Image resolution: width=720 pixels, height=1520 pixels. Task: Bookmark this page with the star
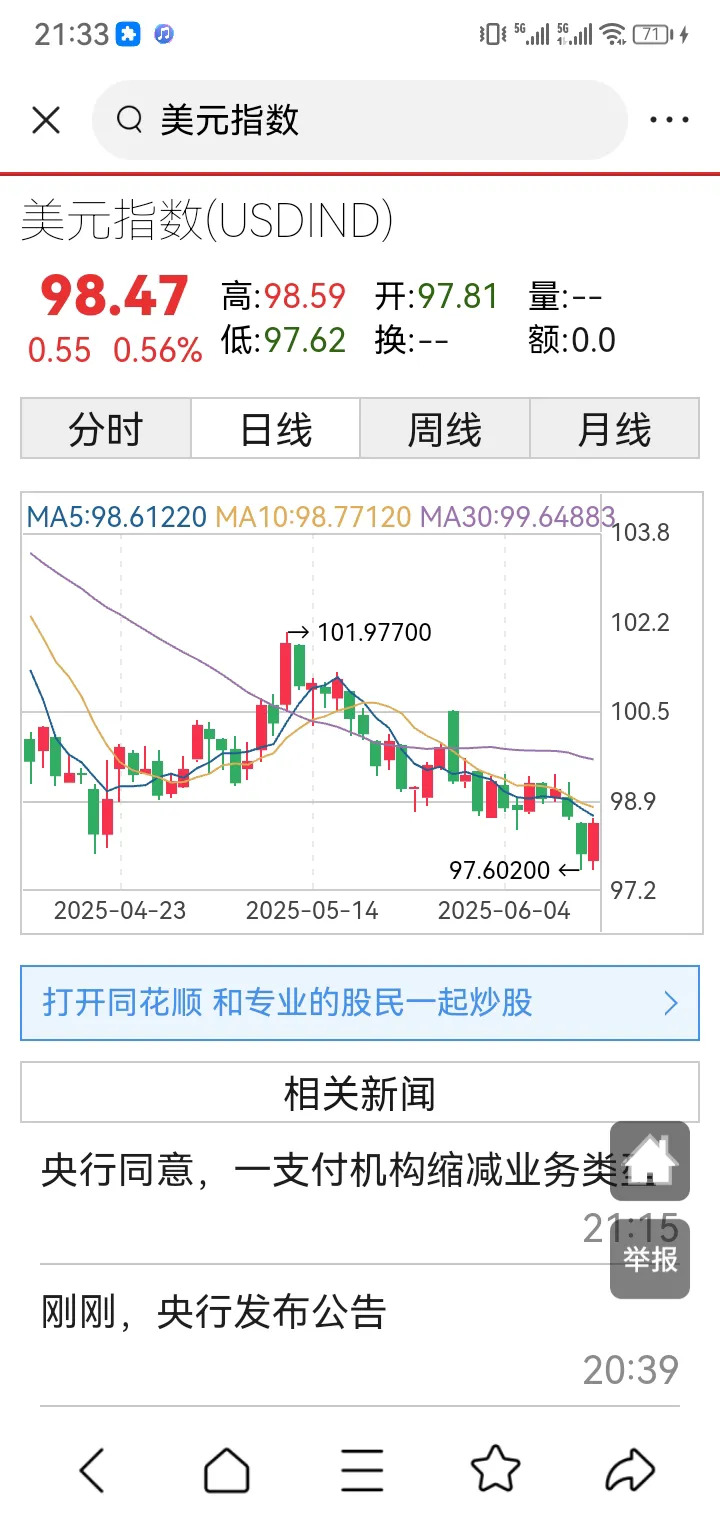click(496, 1470)
